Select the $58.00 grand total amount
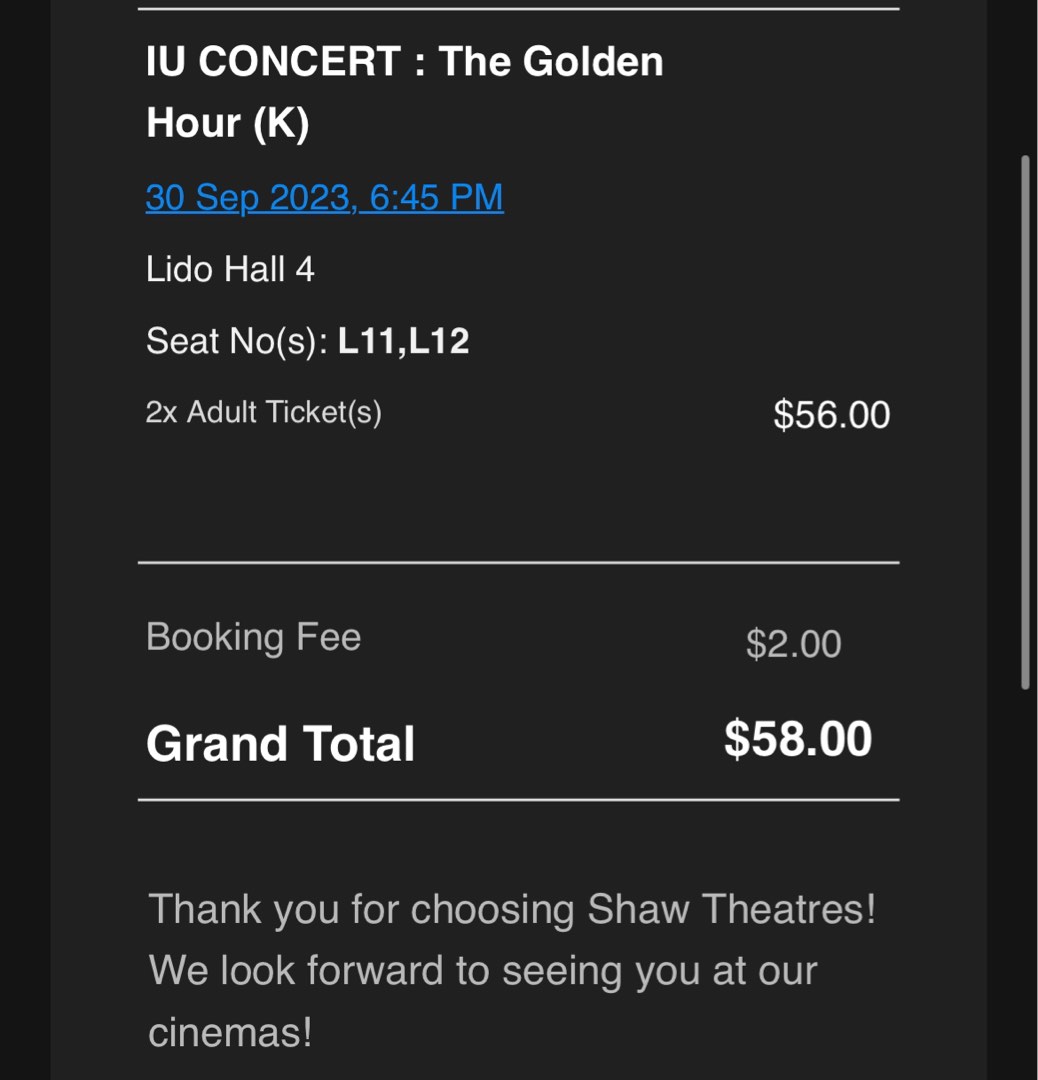Image resolution: width=1038 pixels, height=1080 pixels. pos(795,738)
